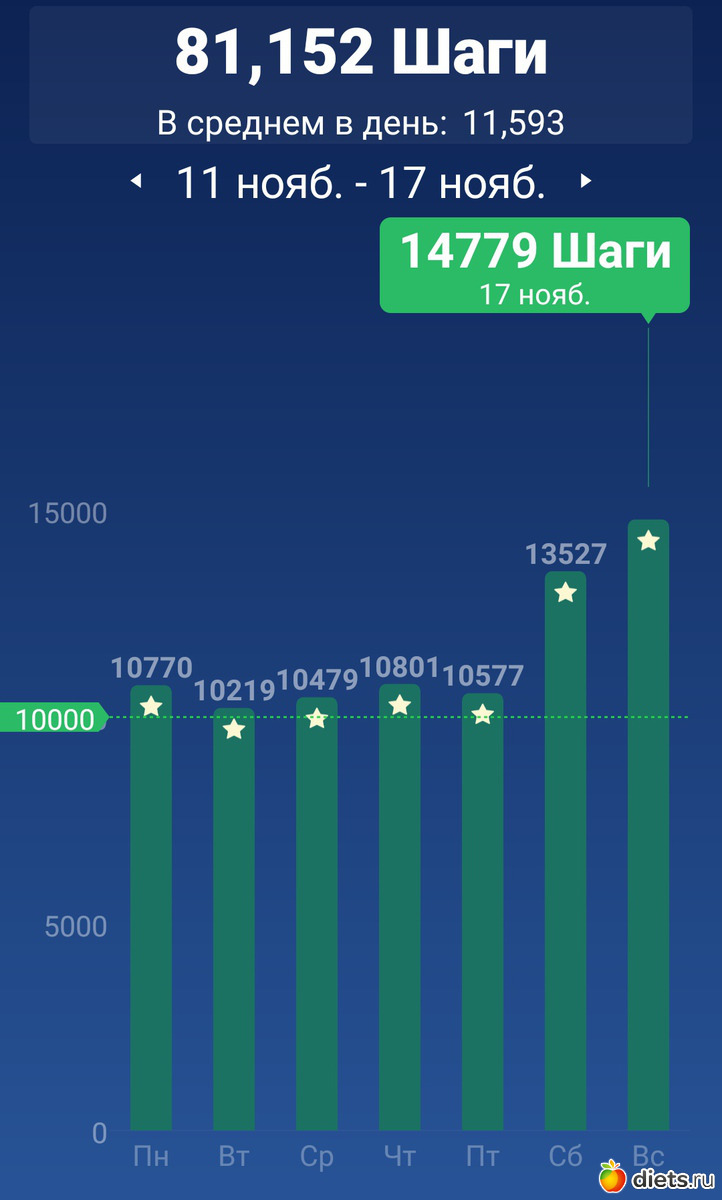This screenshot has width=722, height=1200.
Task: Go to the previous week with the left arrow
Action: 137,182
